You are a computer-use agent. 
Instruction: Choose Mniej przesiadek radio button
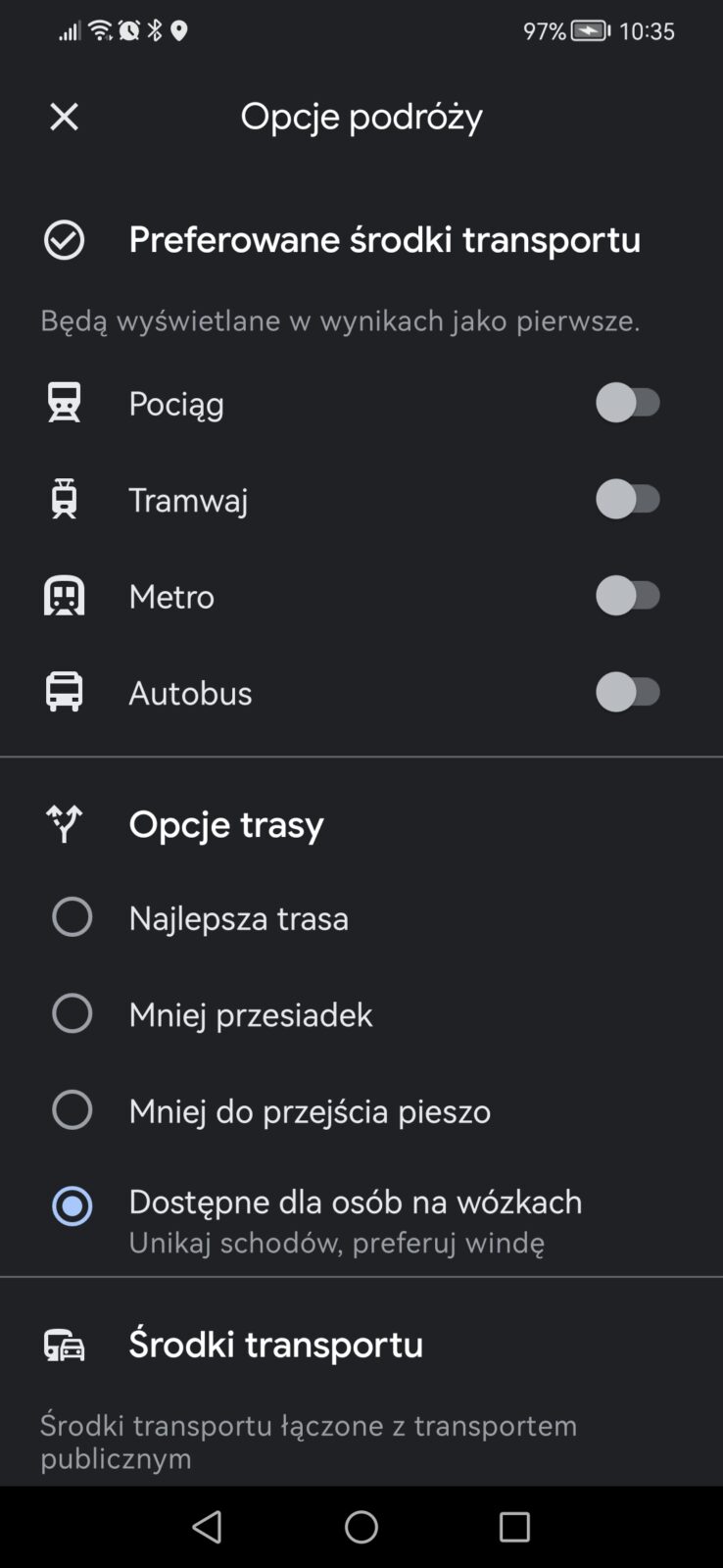72,1013
